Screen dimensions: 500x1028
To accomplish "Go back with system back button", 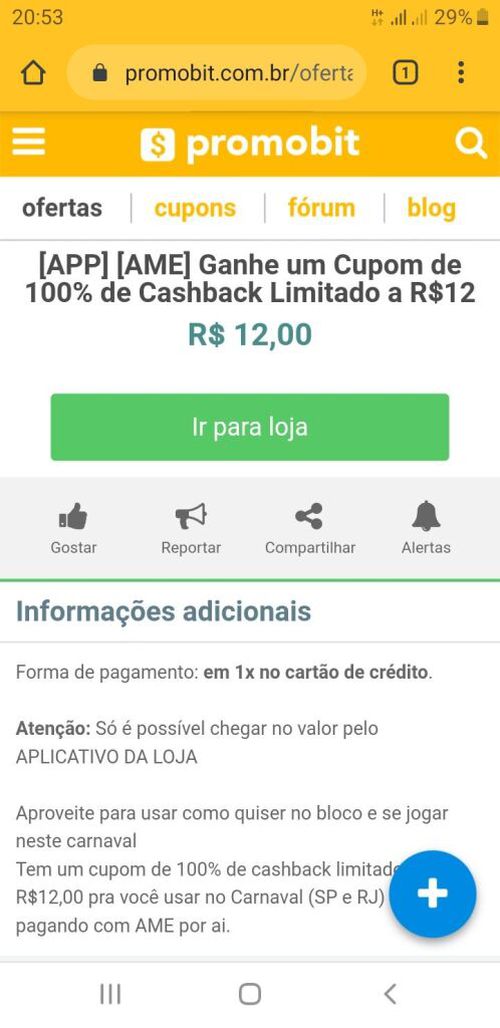I will coord(390,994).
